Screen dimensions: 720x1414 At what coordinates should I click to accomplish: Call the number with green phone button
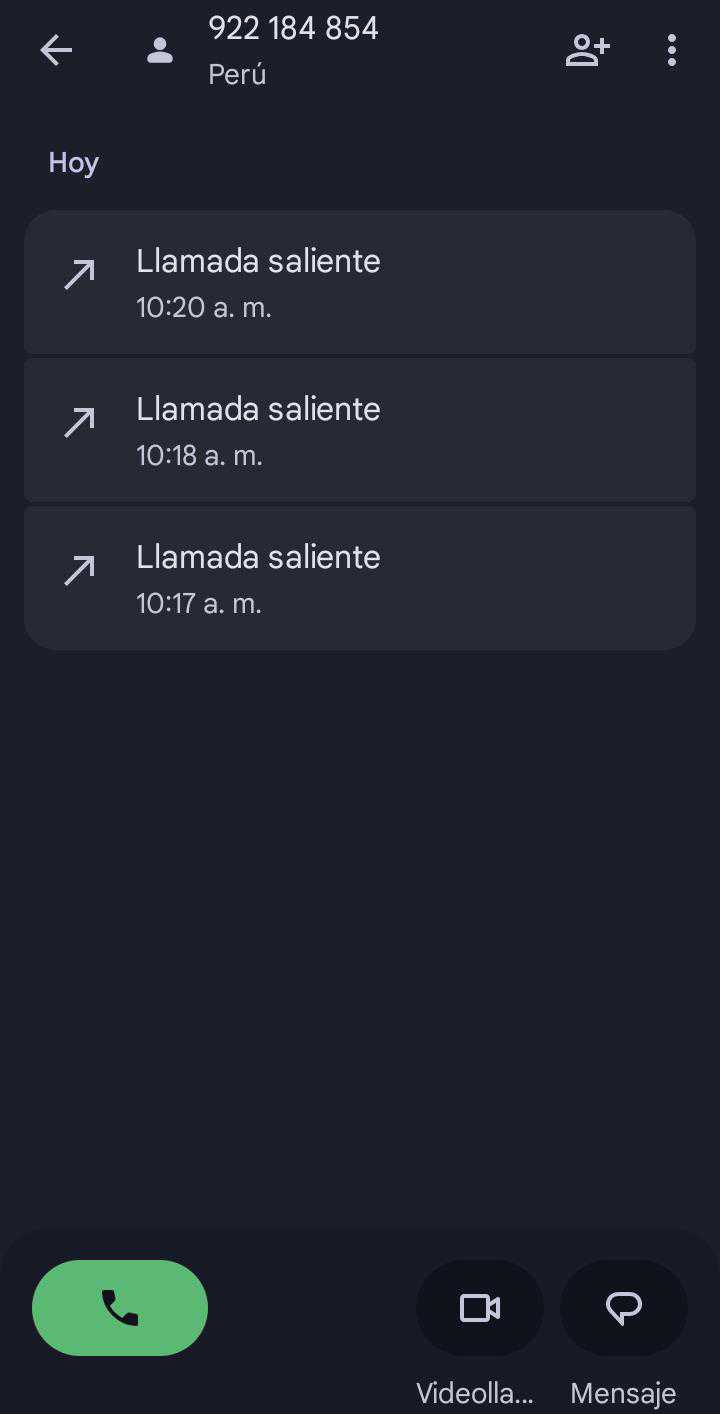pyautogui.click(x=120, y=1307)
